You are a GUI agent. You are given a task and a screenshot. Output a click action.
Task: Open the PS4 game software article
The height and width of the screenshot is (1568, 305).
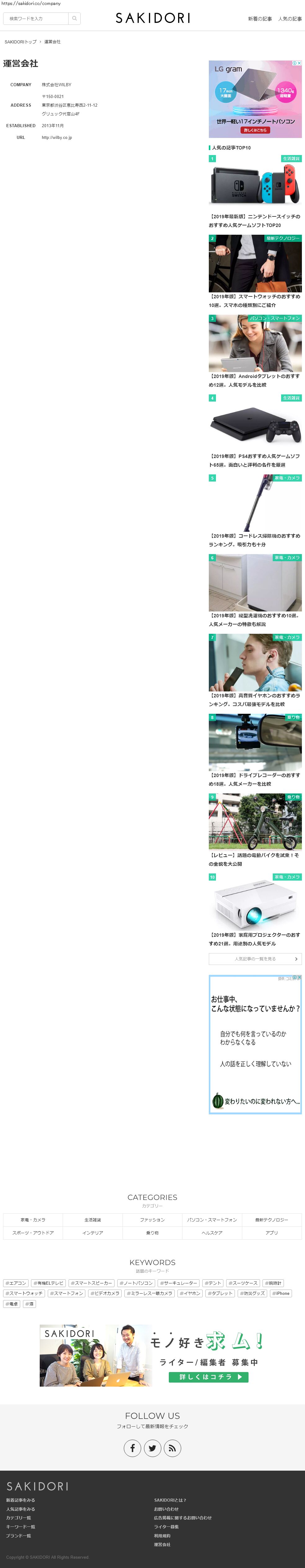tap(254, 460)
